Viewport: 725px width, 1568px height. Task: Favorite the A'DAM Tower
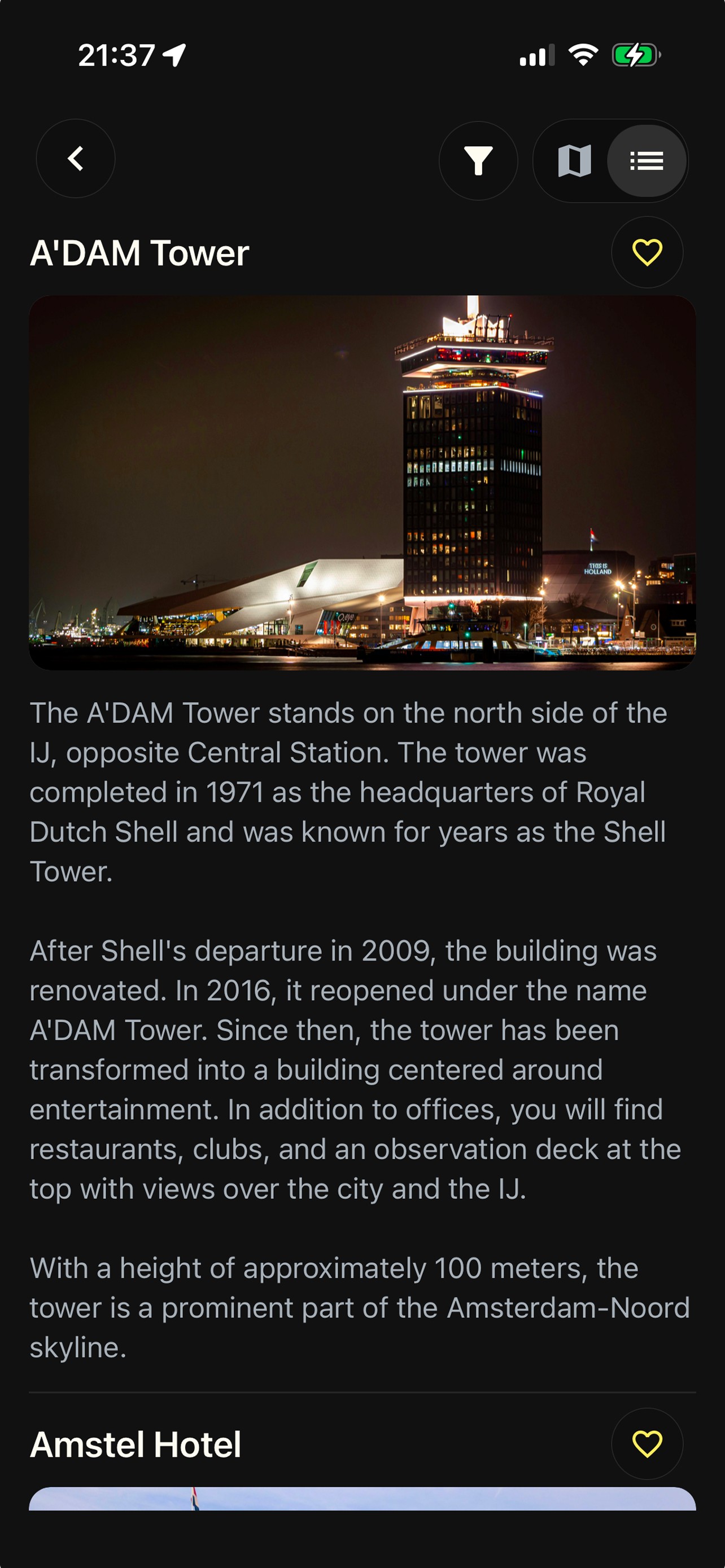[647, 253]
